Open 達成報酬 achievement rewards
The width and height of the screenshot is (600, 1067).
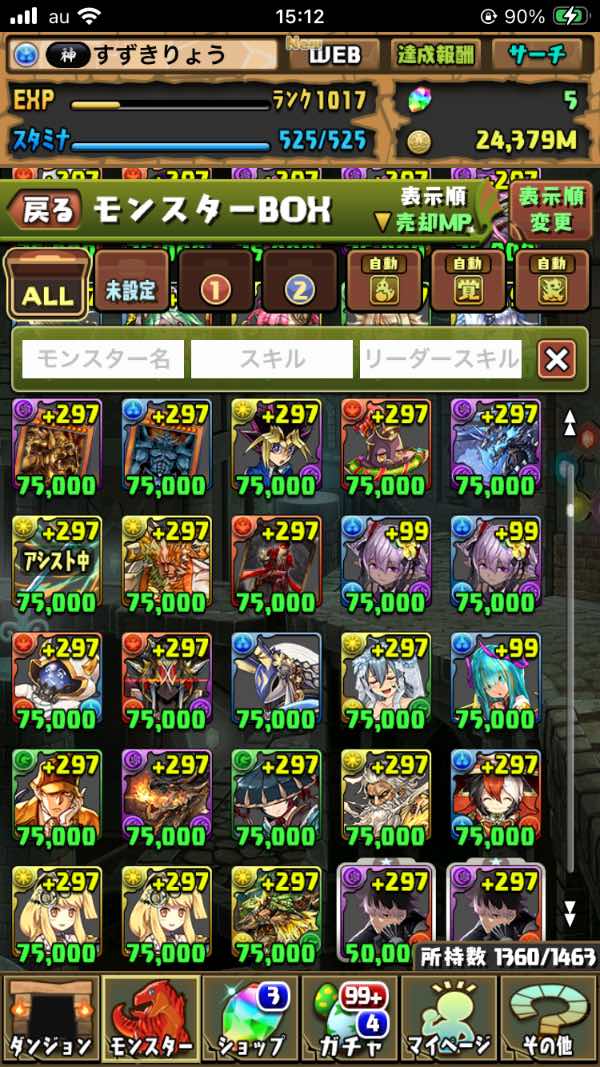click(436, 54)
